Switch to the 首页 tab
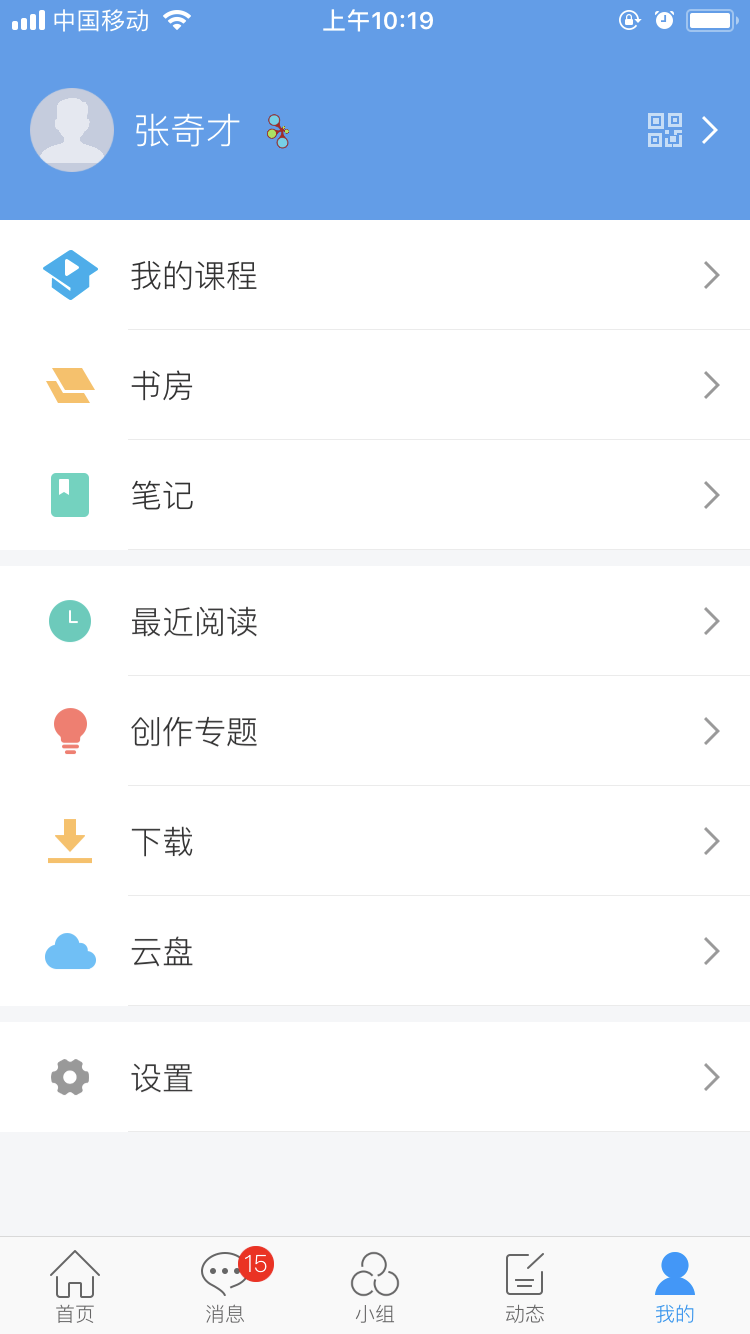 75,1286
